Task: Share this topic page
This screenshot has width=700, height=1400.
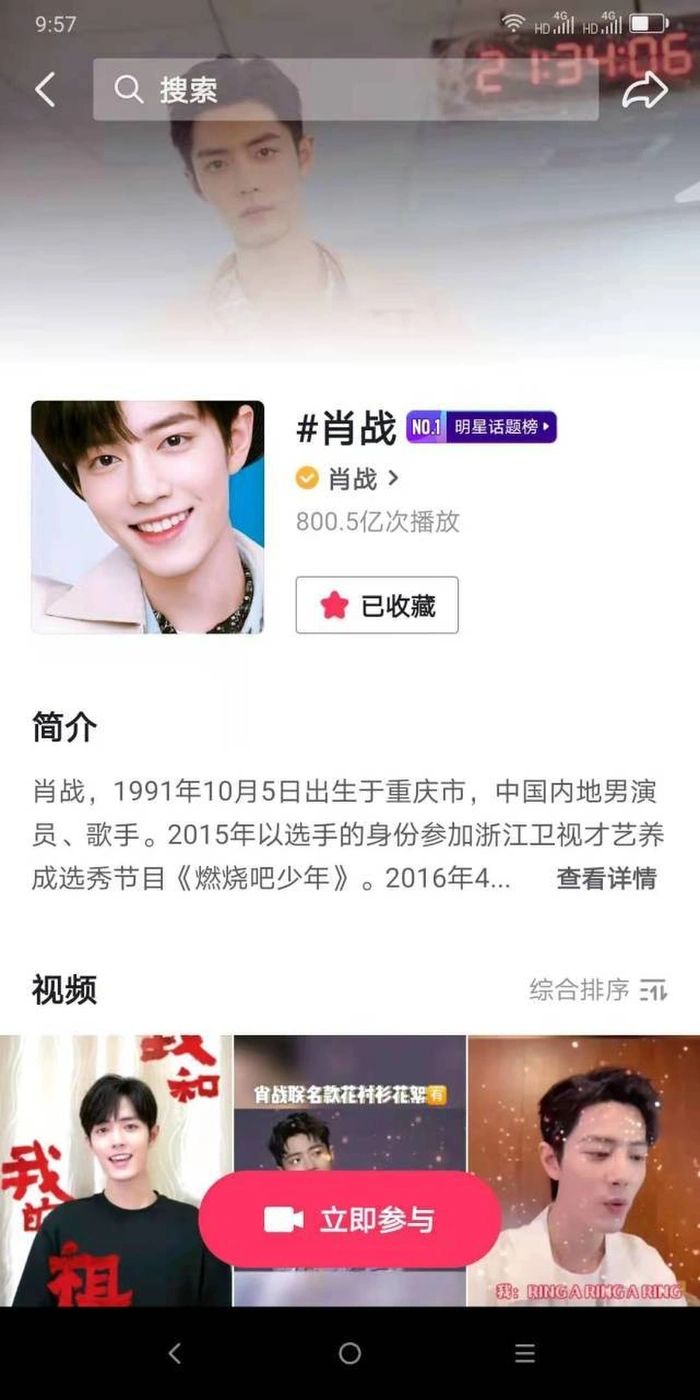Action: [x=645, y=90]
